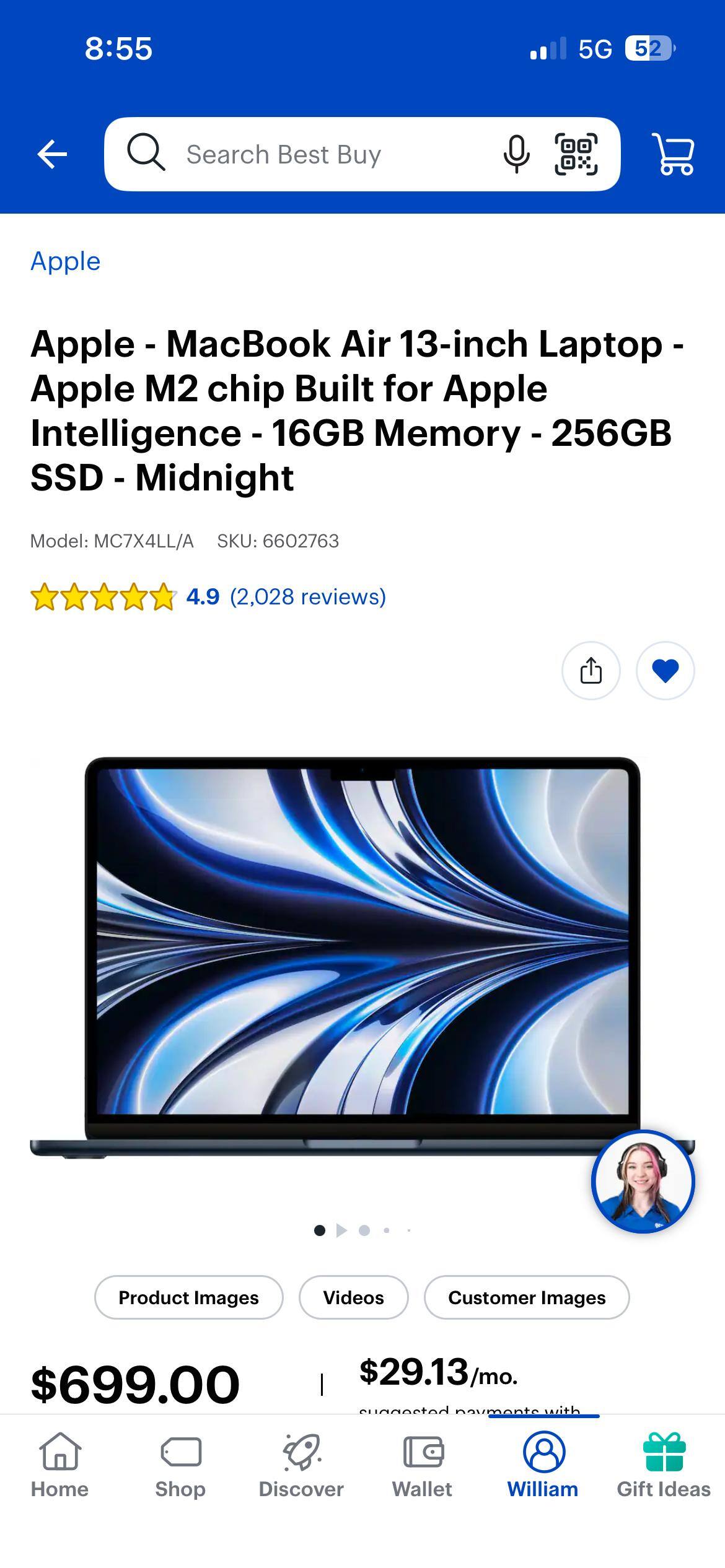The image size is (725, 1568).
Task: Select the Videos chip
Action: [x=353, y=1297]
